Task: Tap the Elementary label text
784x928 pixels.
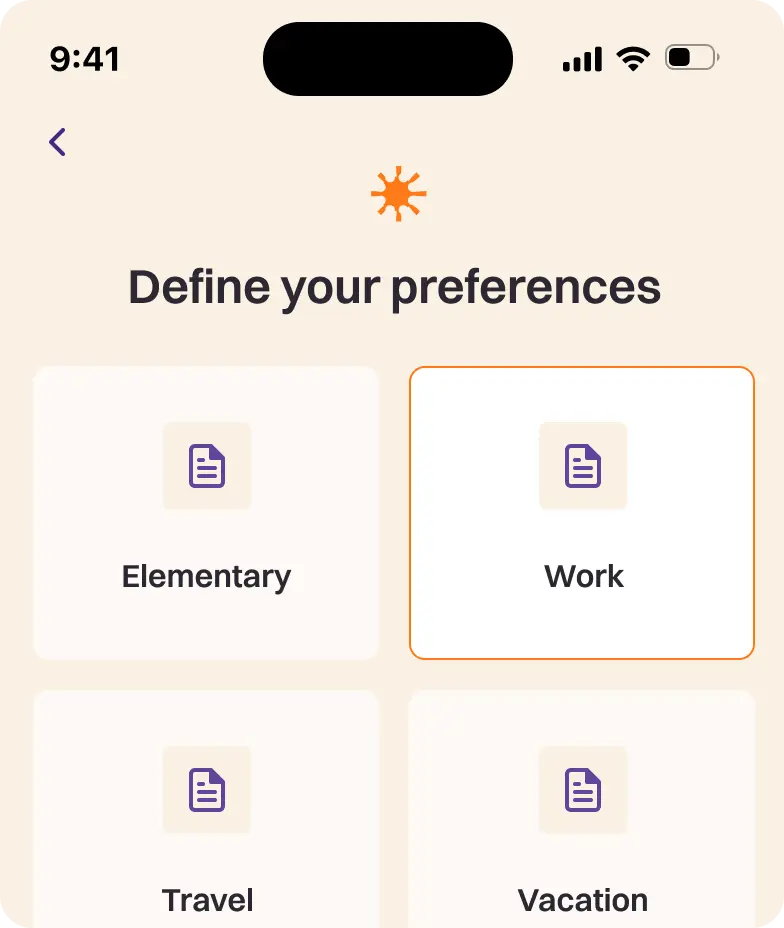Action: pos(206,576)
